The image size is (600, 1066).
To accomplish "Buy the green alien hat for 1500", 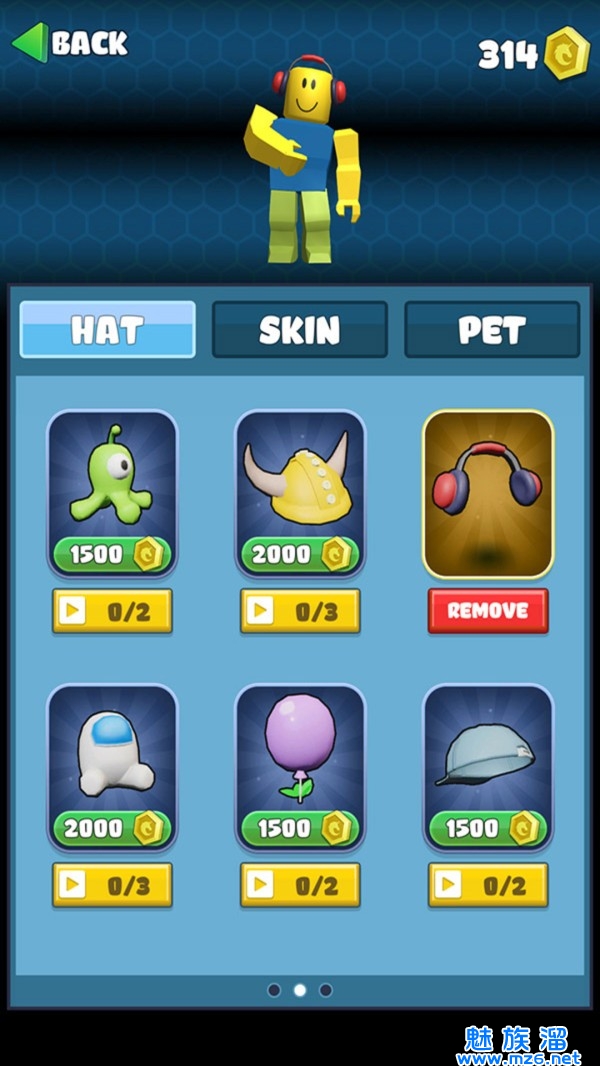I will [x=112, y=553].
